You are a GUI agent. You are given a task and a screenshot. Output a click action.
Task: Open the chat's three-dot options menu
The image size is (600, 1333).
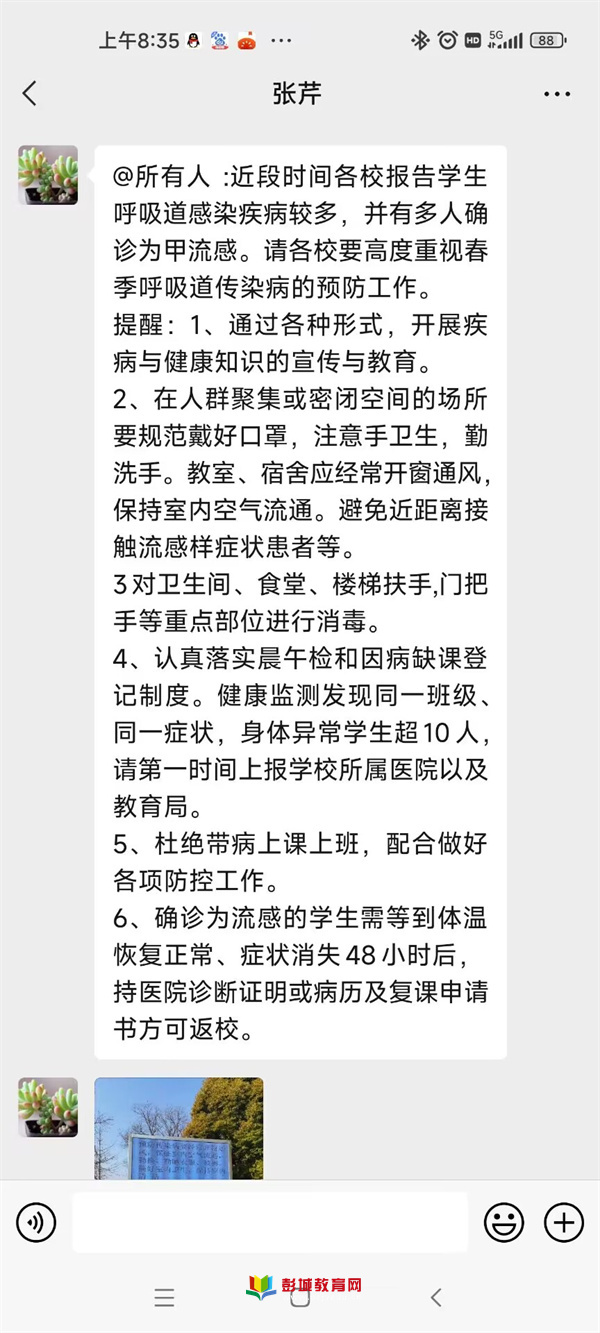(x=557, y=94)
